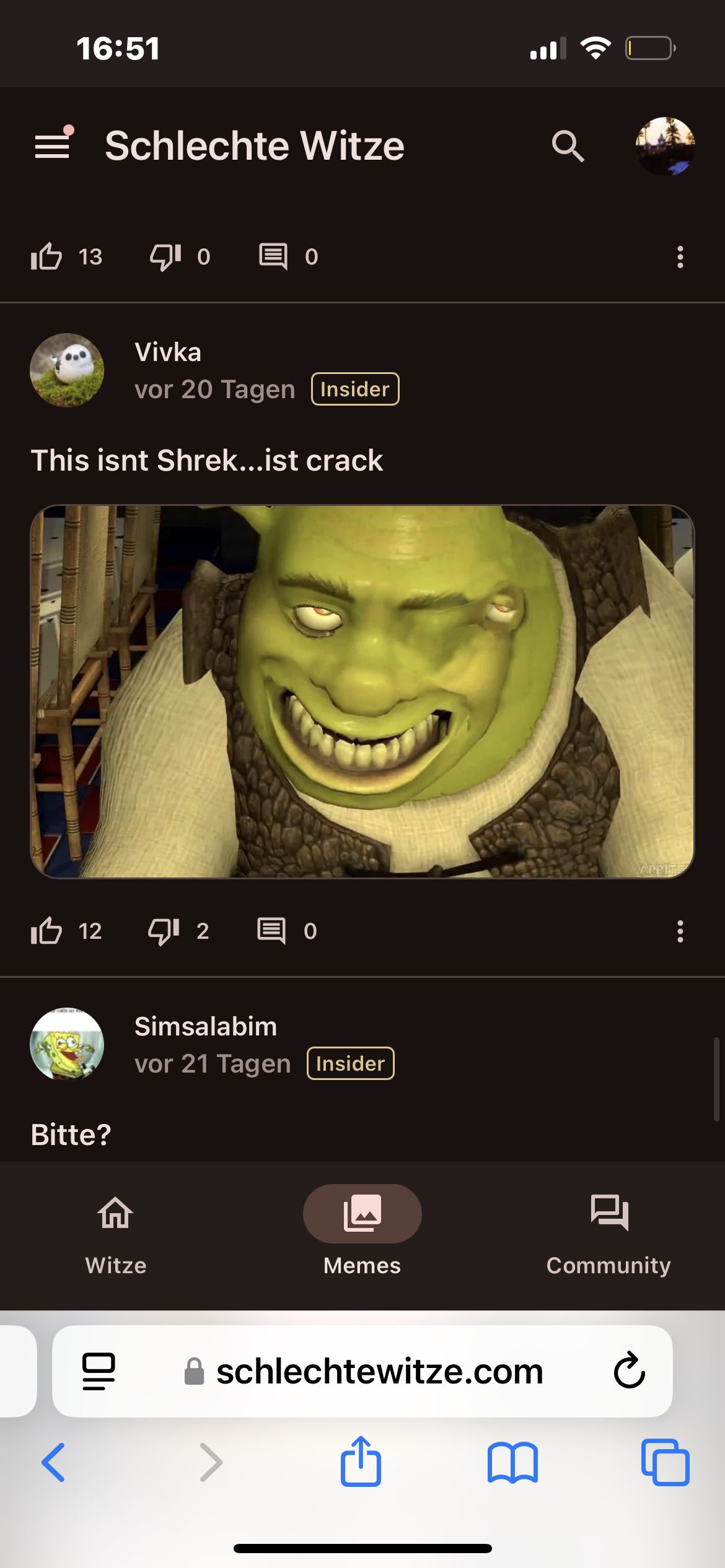Image resolution: width=725 pixels, height=1568 pixels.
Task: Open comments on Vivka's post
Action: click(272, 931)
